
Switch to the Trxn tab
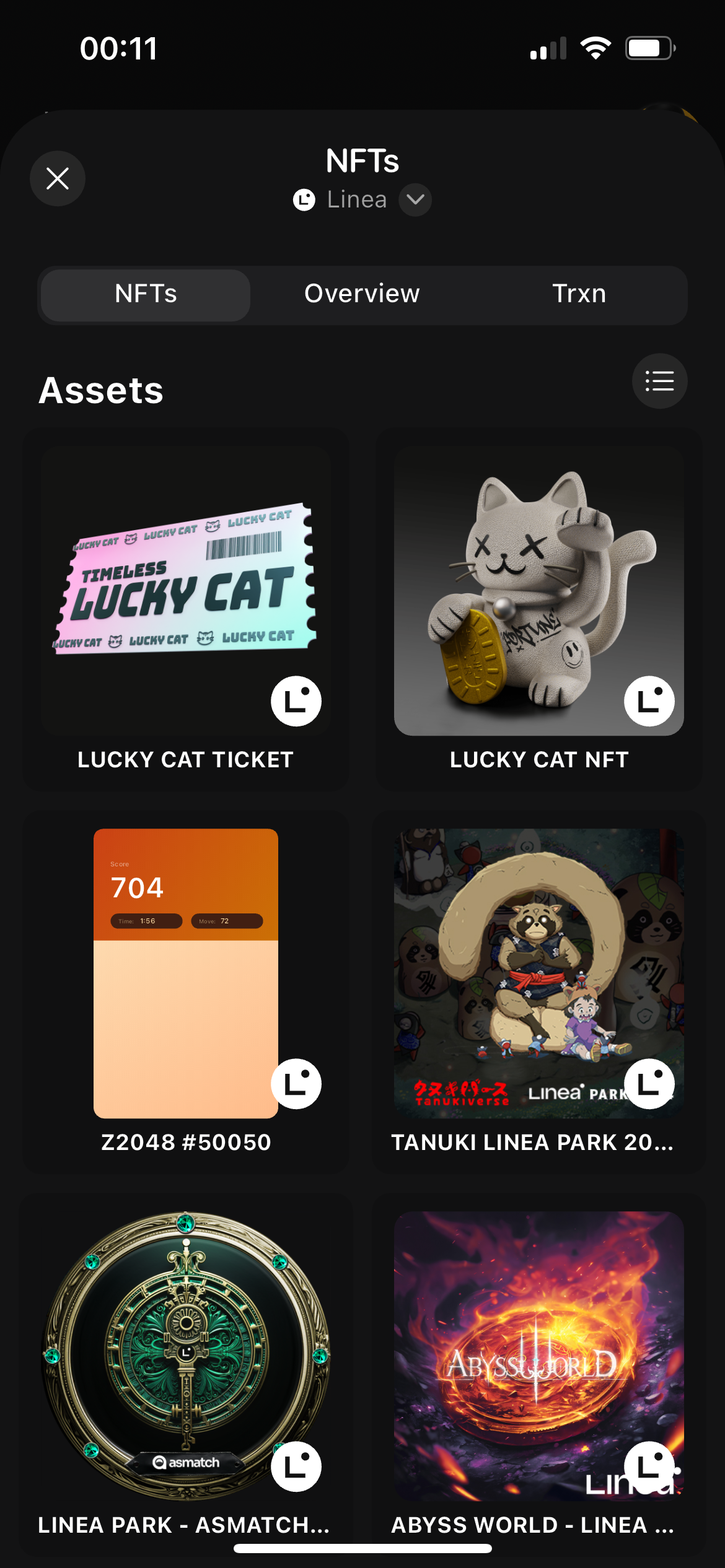tap(579, 294)
